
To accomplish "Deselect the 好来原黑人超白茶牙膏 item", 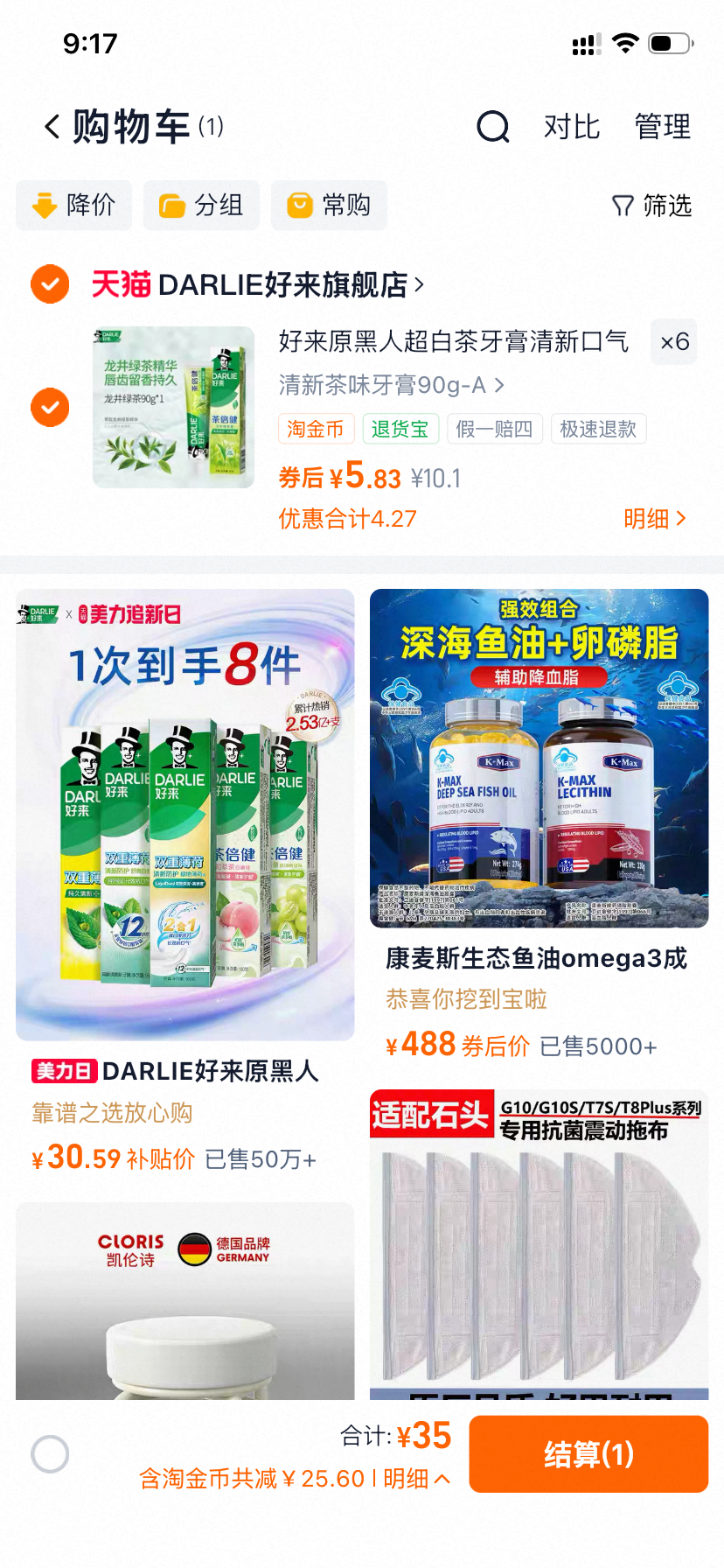I will [x=50, y=408].
